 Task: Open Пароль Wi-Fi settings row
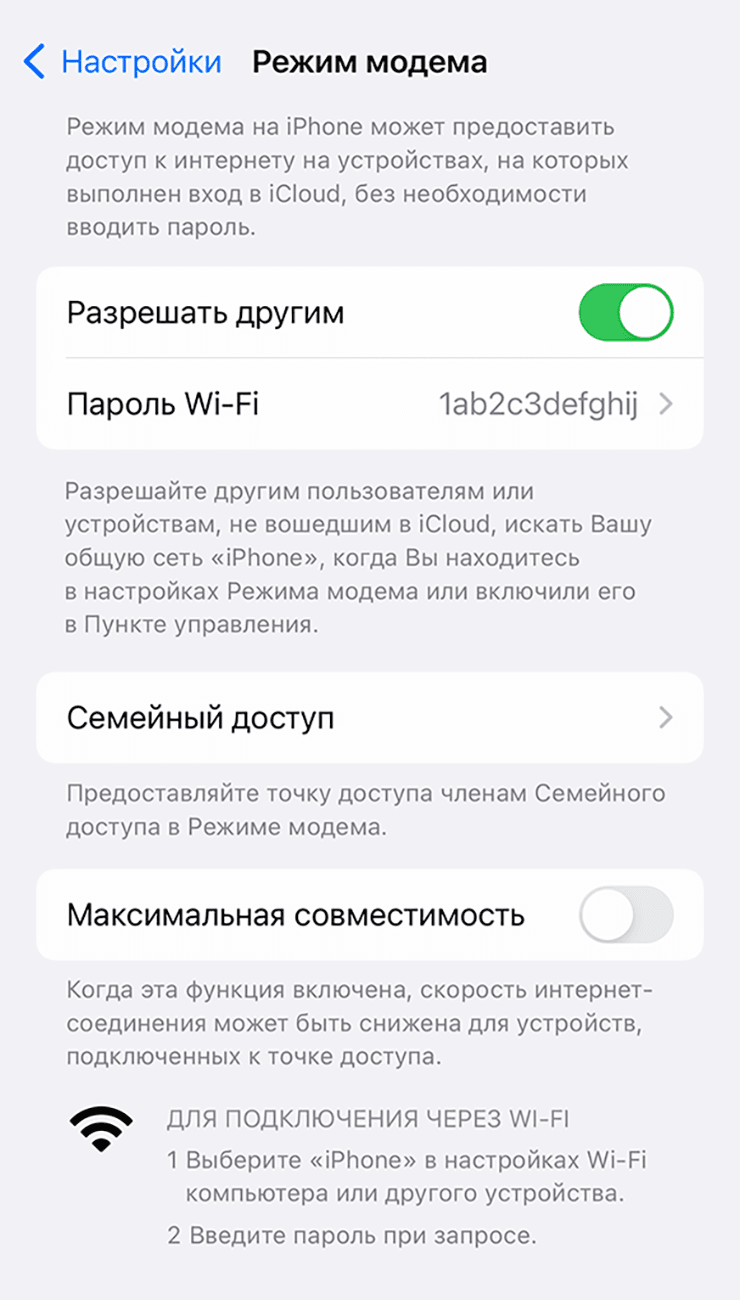(x=370, y=404)
